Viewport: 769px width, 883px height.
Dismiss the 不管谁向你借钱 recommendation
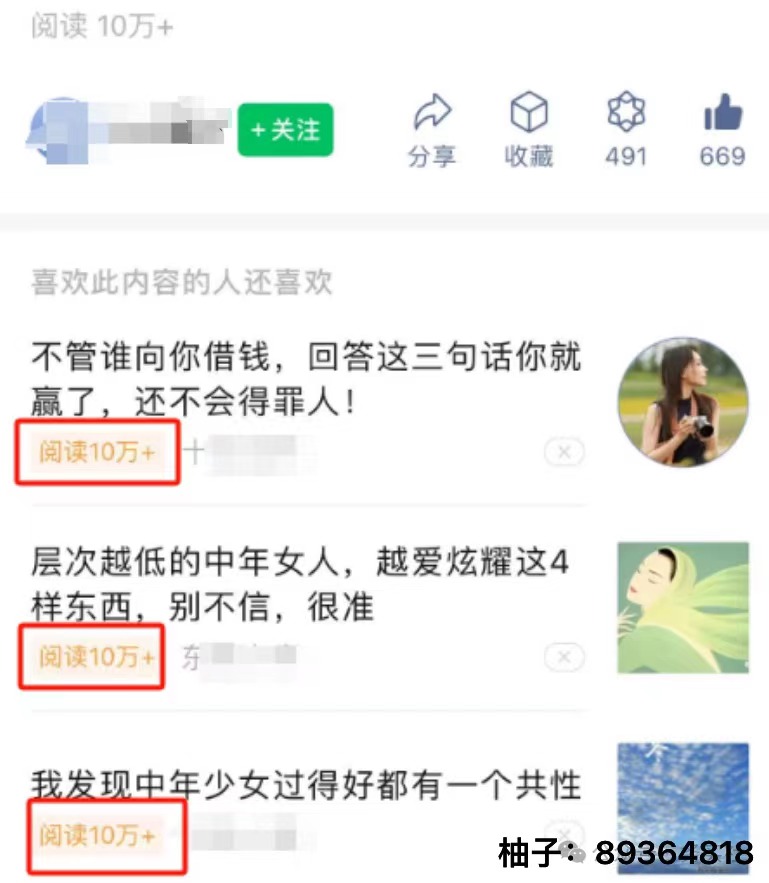tap(564, 453)
